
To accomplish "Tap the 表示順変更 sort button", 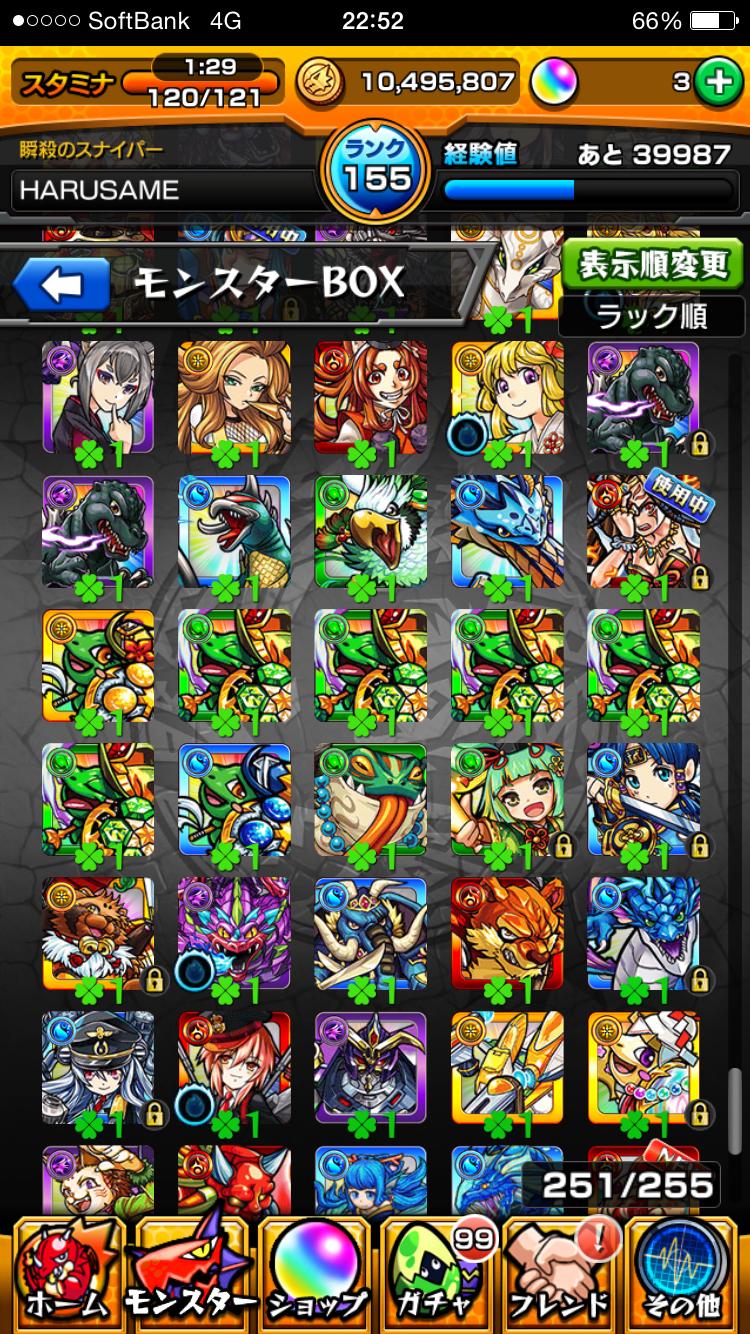I will pos(654,266).
